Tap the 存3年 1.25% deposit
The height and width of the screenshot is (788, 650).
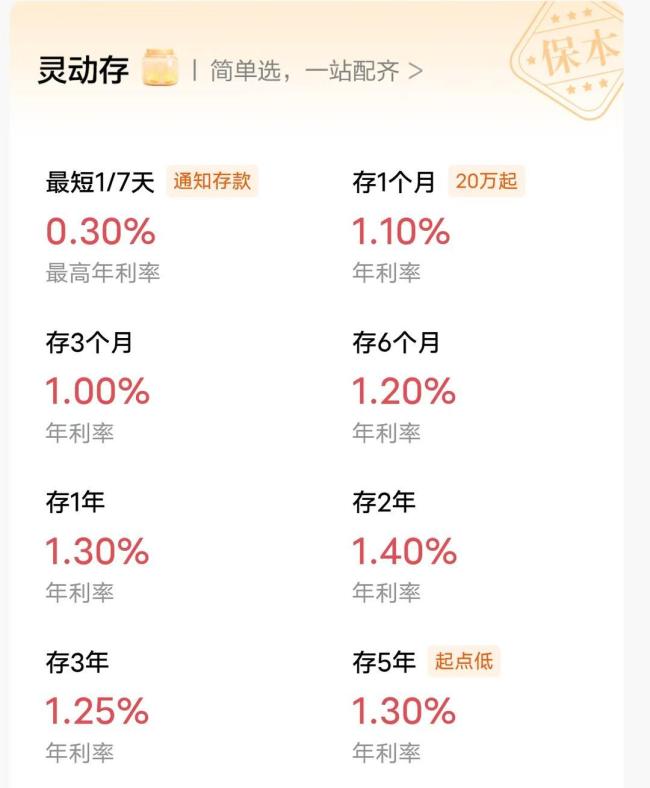point(97,710)
